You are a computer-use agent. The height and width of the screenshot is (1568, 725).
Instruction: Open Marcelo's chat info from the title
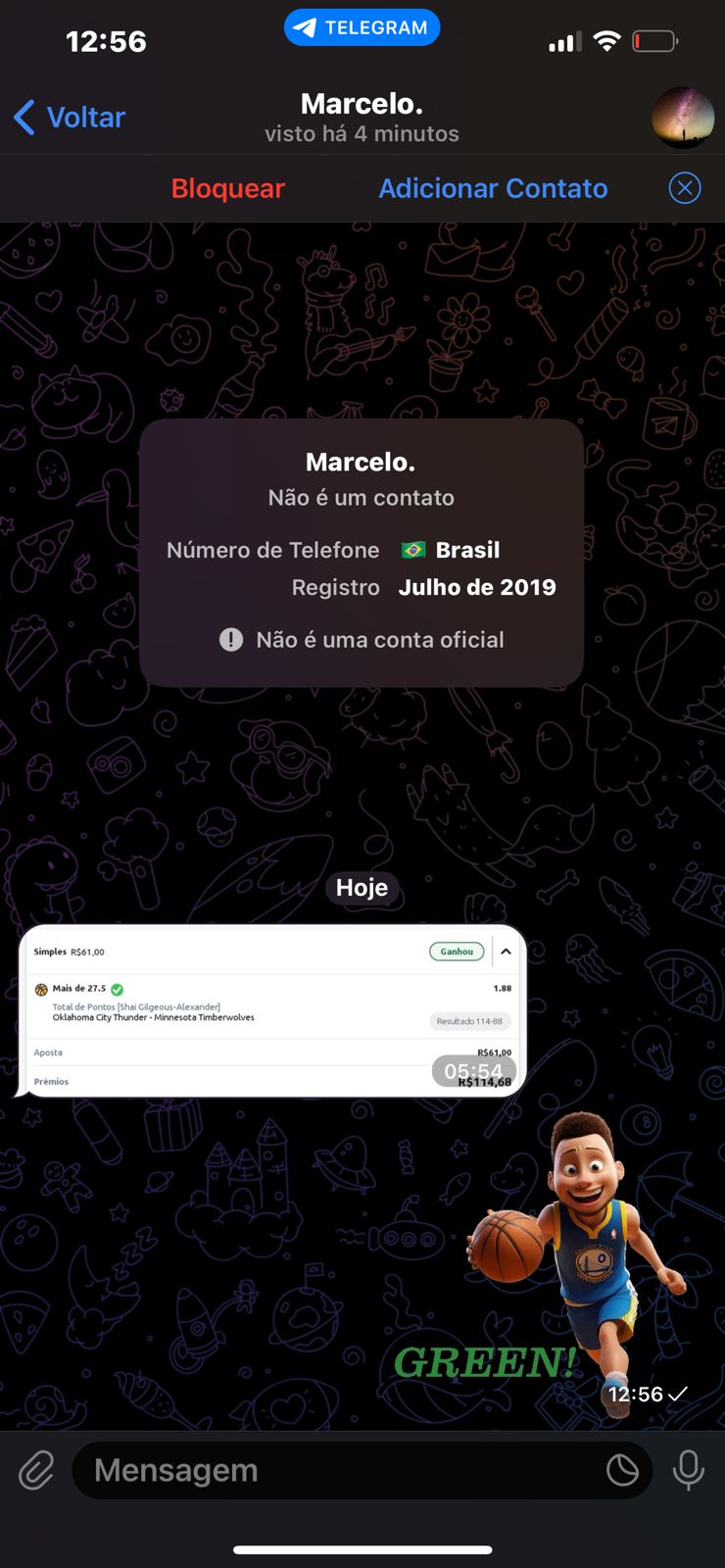(362, 117)
